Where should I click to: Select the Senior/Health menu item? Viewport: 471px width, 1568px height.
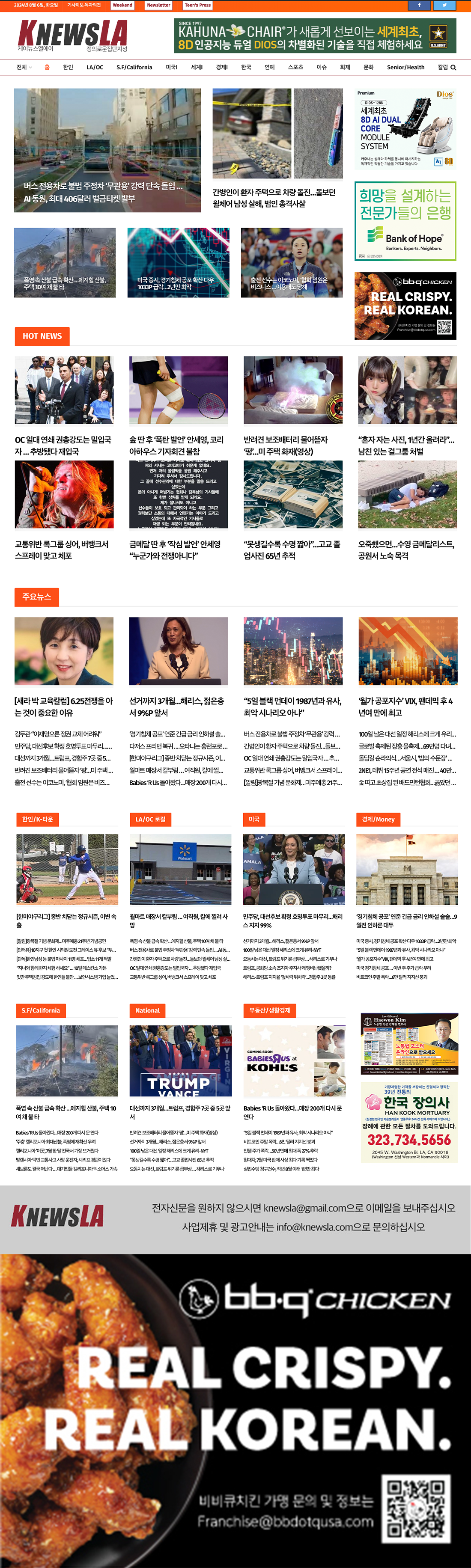point(406,68)
